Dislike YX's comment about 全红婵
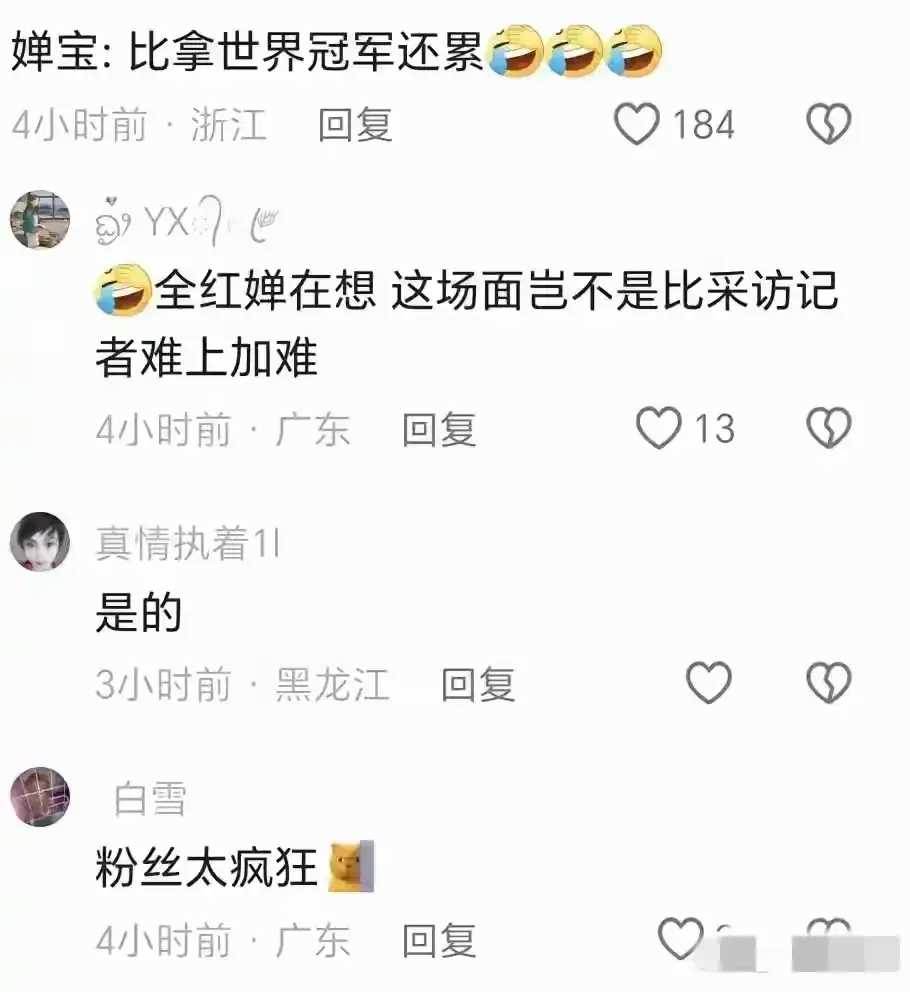The width and height of the screenshot is (910, 992). (x=828, y=429)
